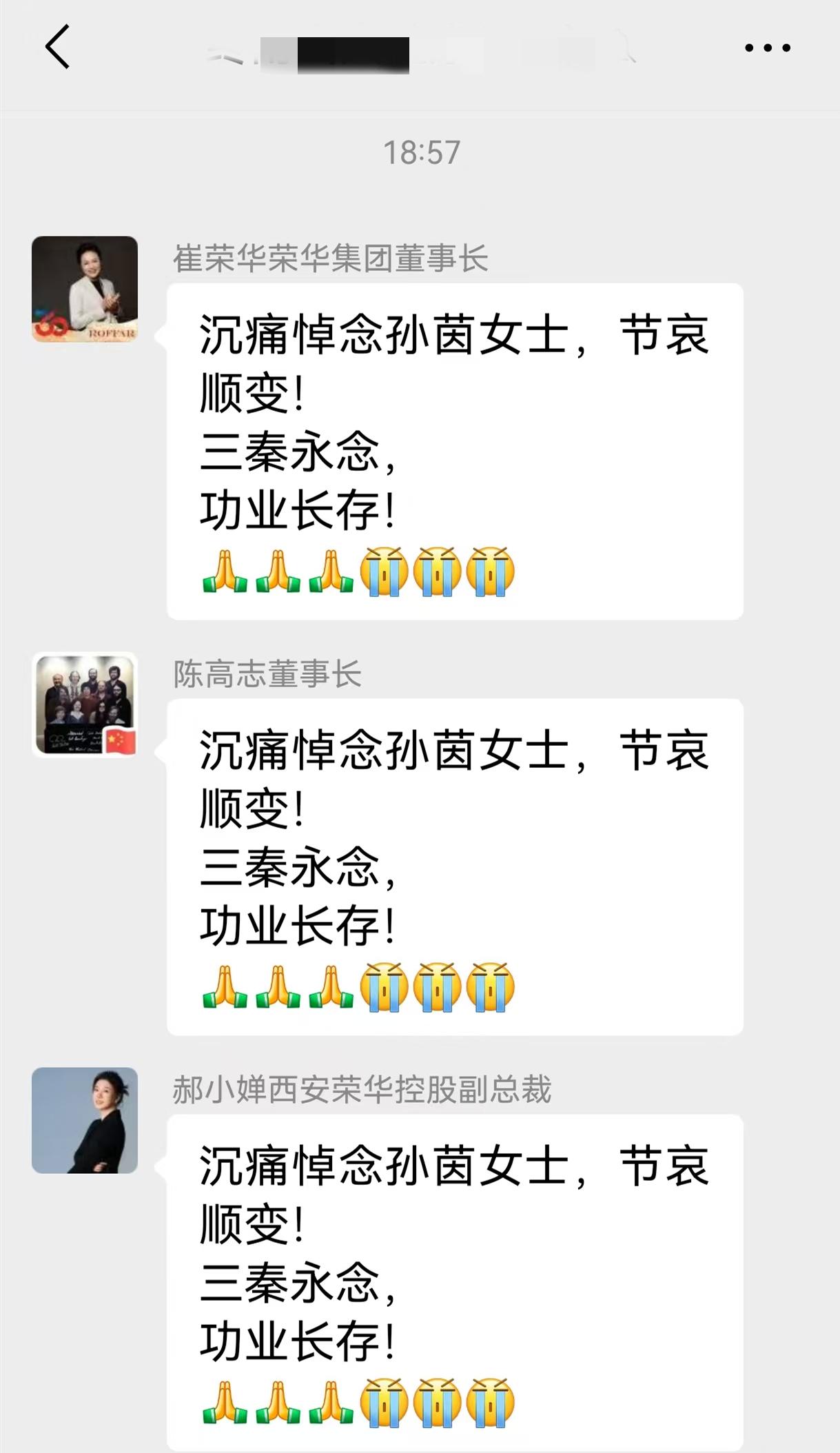View 郝小婵's profile picture
The height and width of the screenshot is (1453, 840).
(x=85, y=1120)
